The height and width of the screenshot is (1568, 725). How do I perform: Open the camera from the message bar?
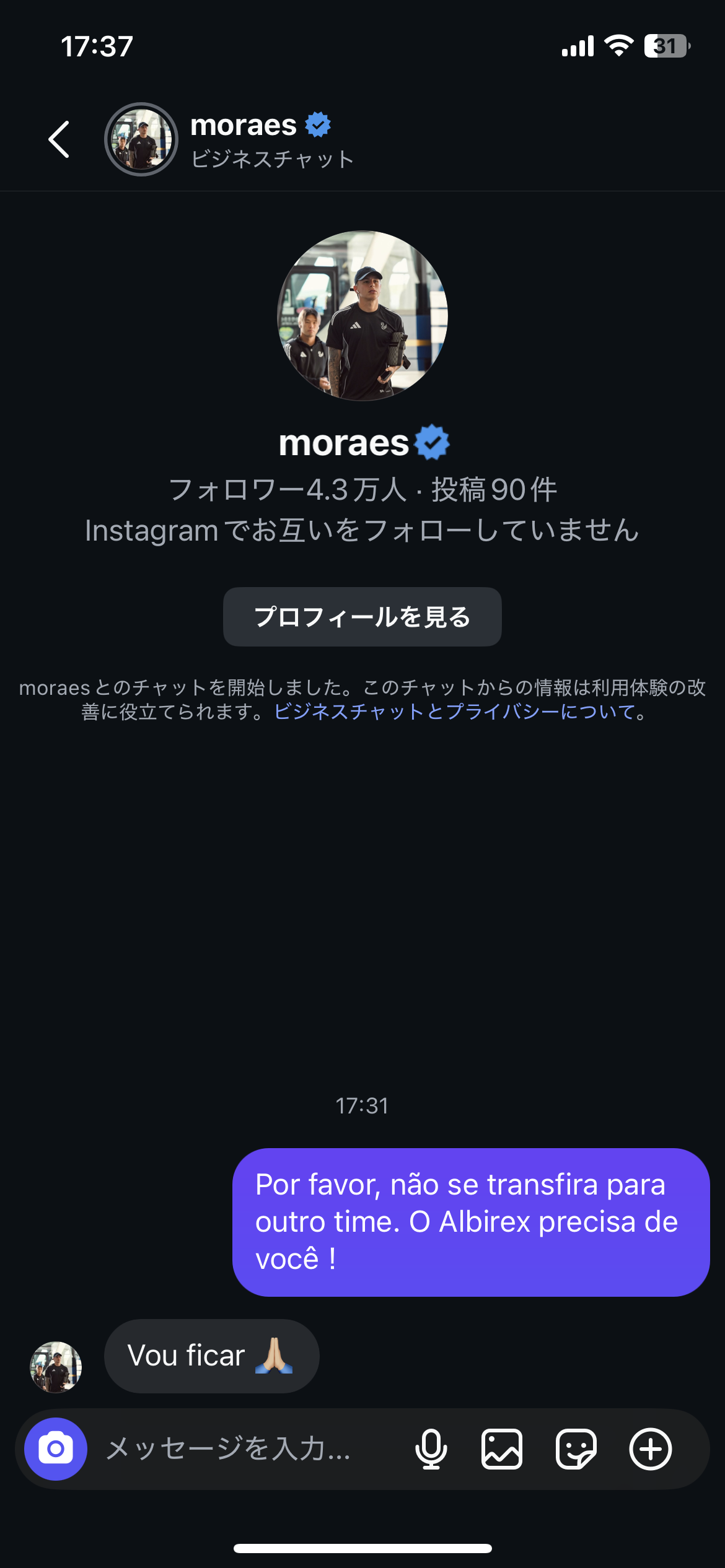56,1449
